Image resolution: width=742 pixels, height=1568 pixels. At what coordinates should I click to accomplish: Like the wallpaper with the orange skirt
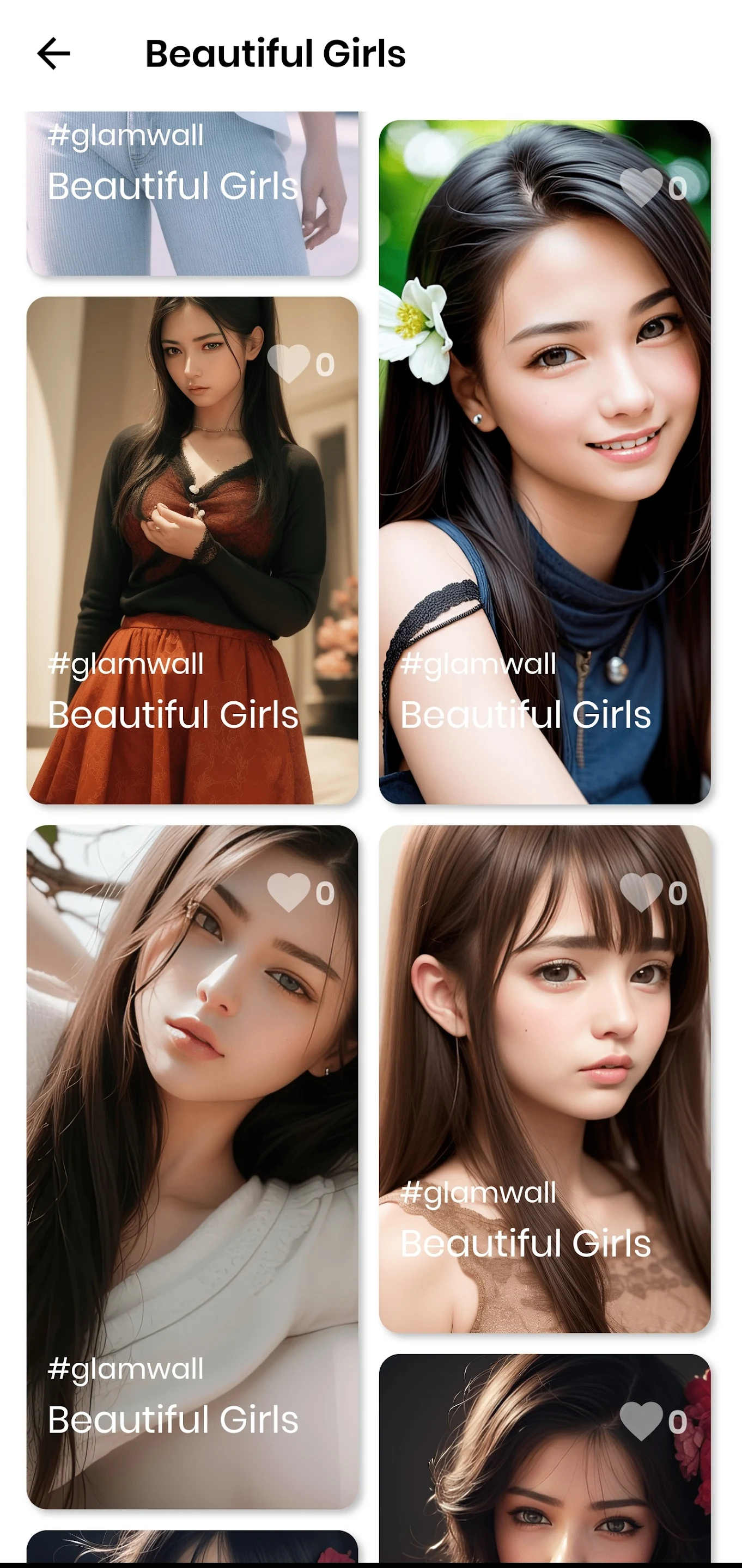point(289,364)
